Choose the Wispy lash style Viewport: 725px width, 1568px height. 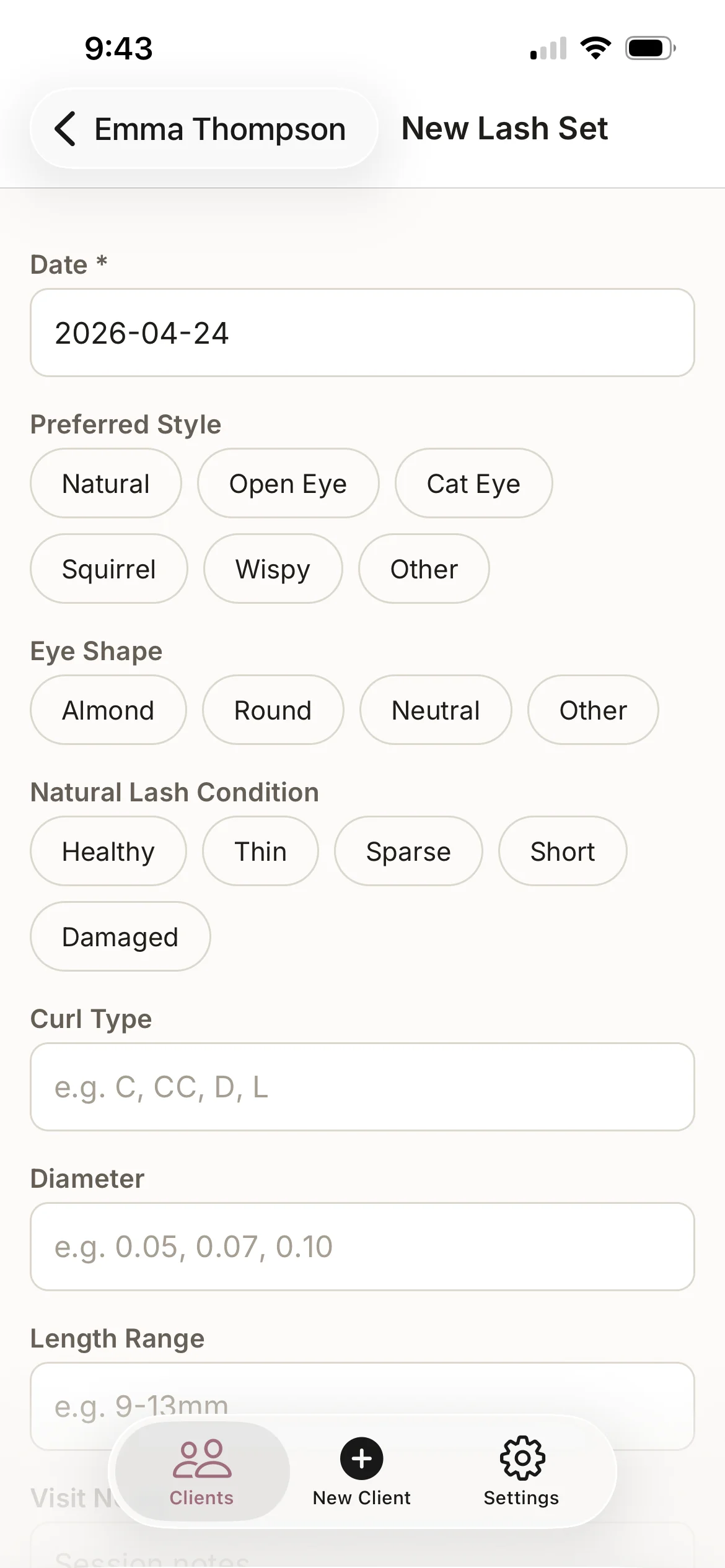click(x=273, y=568)
